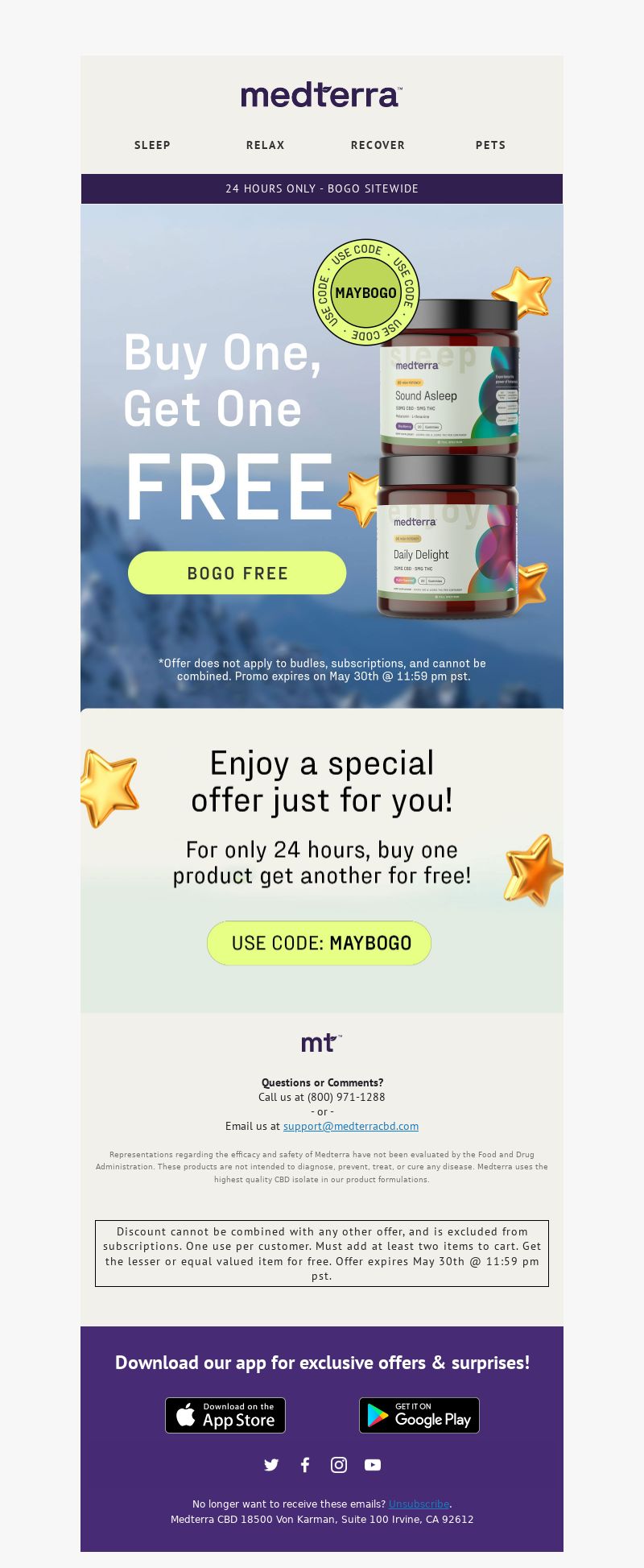This screenshot has width=644, height=1568.
Task: Get the app on Google Play
Action: [419, 1415]
